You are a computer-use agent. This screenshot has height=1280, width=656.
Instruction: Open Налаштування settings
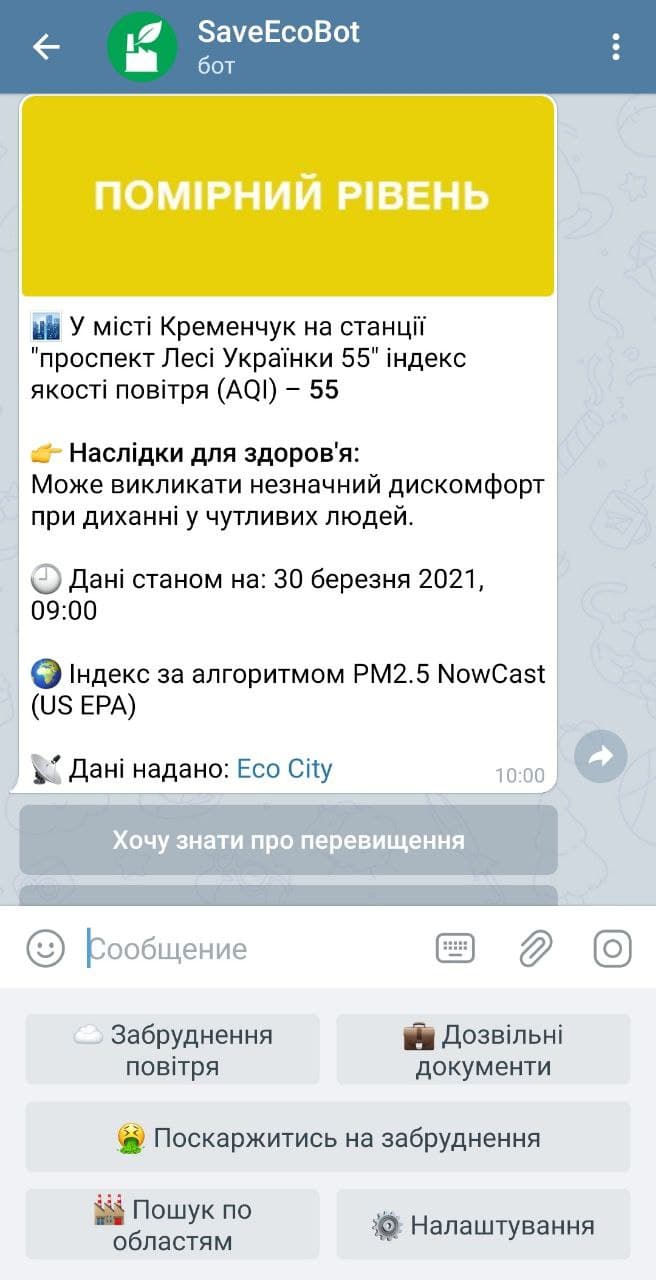483,1225
